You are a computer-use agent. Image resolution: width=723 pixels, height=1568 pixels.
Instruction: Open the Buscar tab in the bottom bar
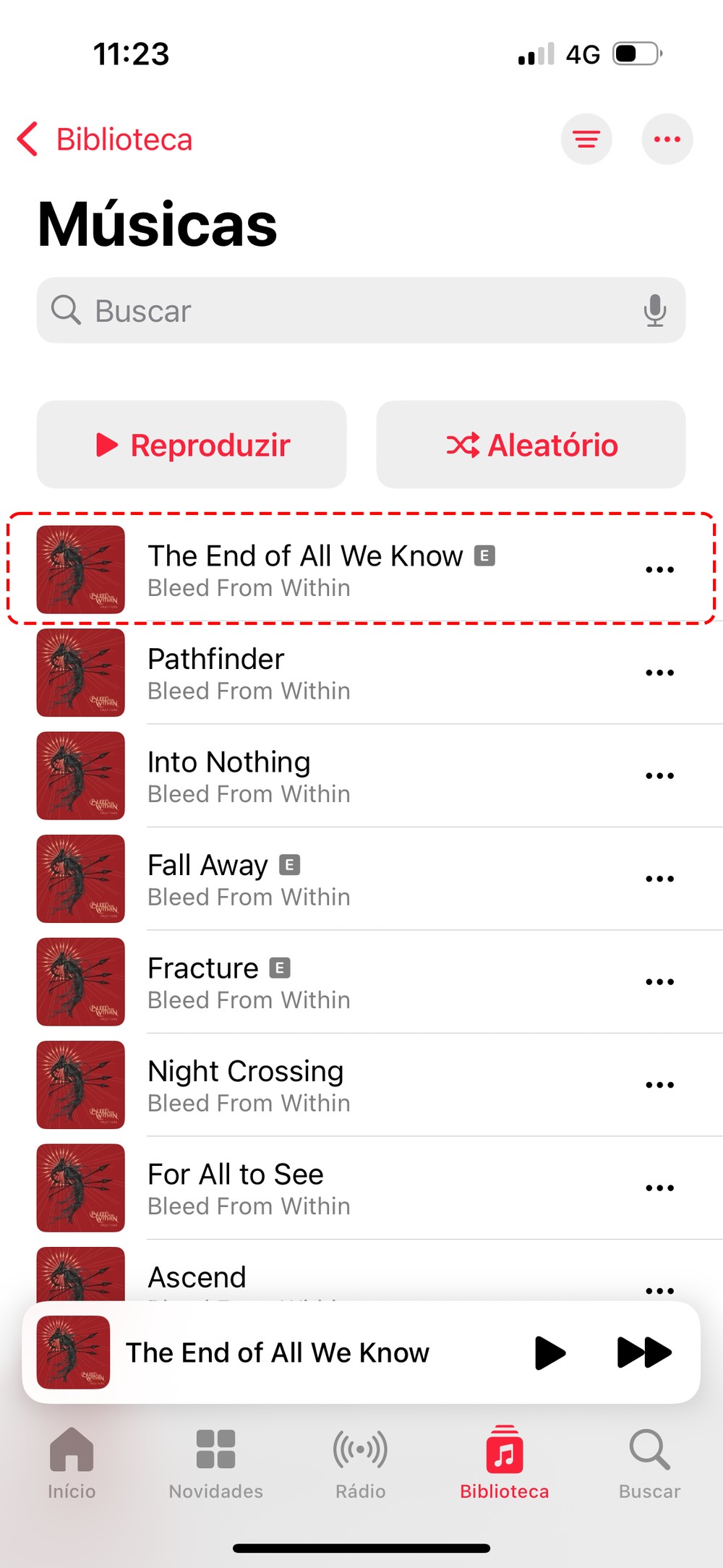(649, 1462)
